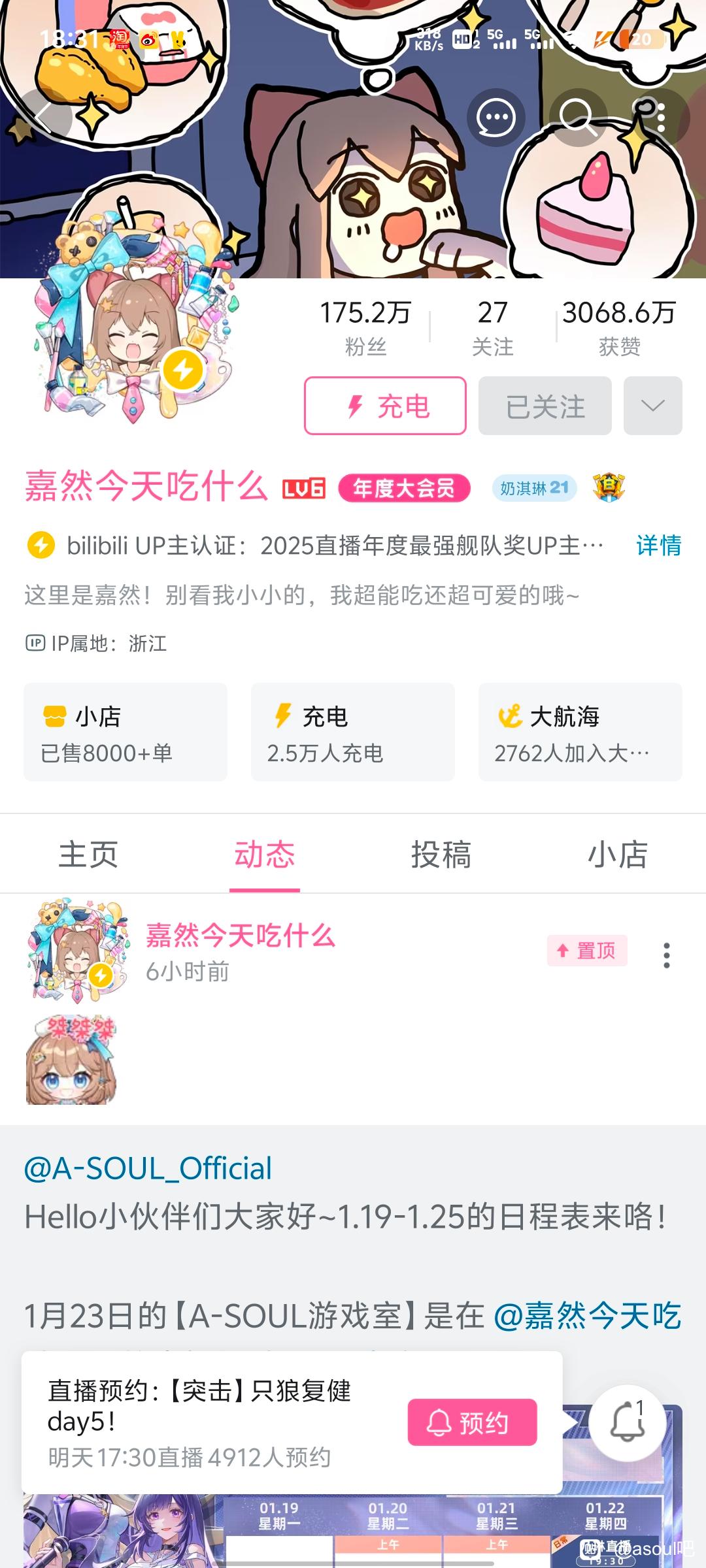706x1568 pixels.
Task: View 详情 of the UP主 certification
Action: click(658, 546)
